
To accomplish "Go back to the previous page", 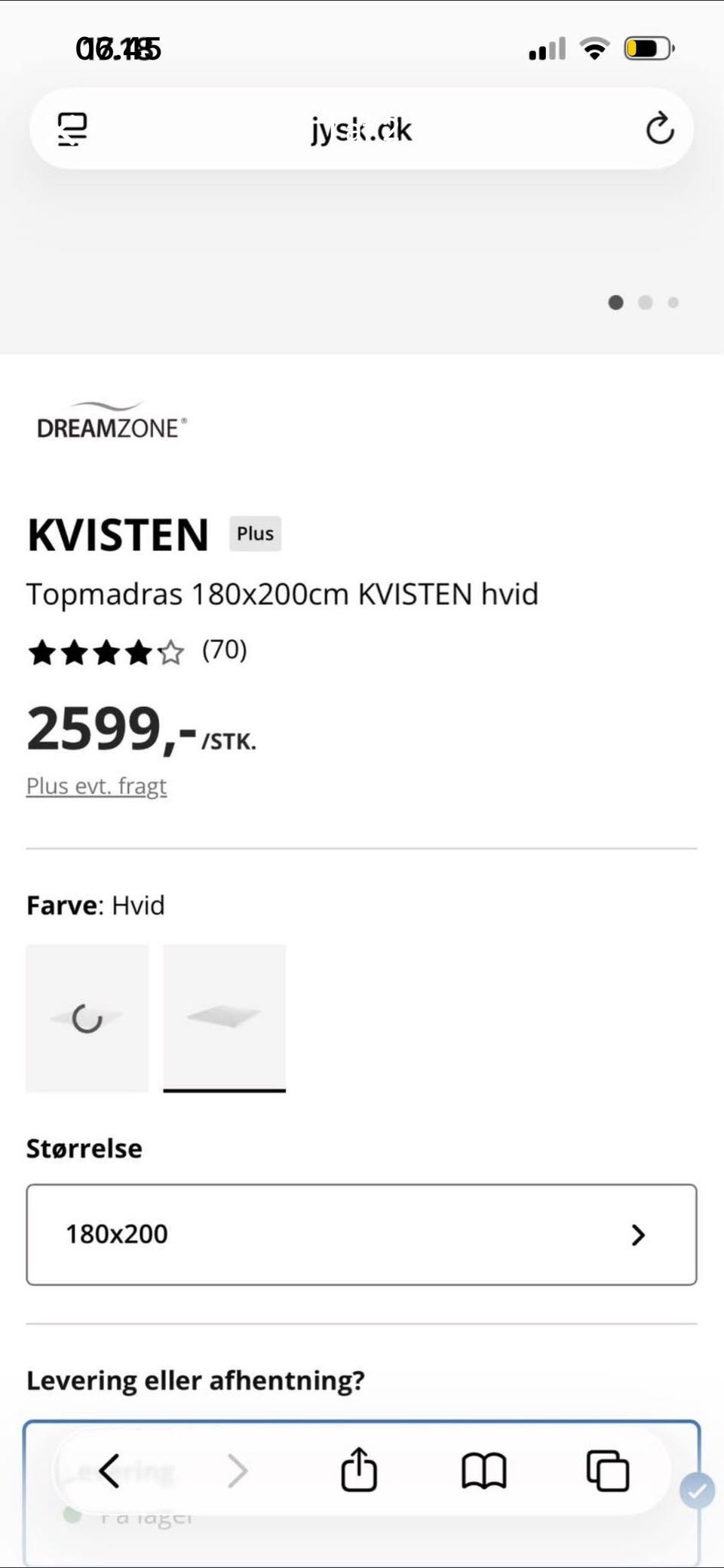I will [x=109, y=1471].
